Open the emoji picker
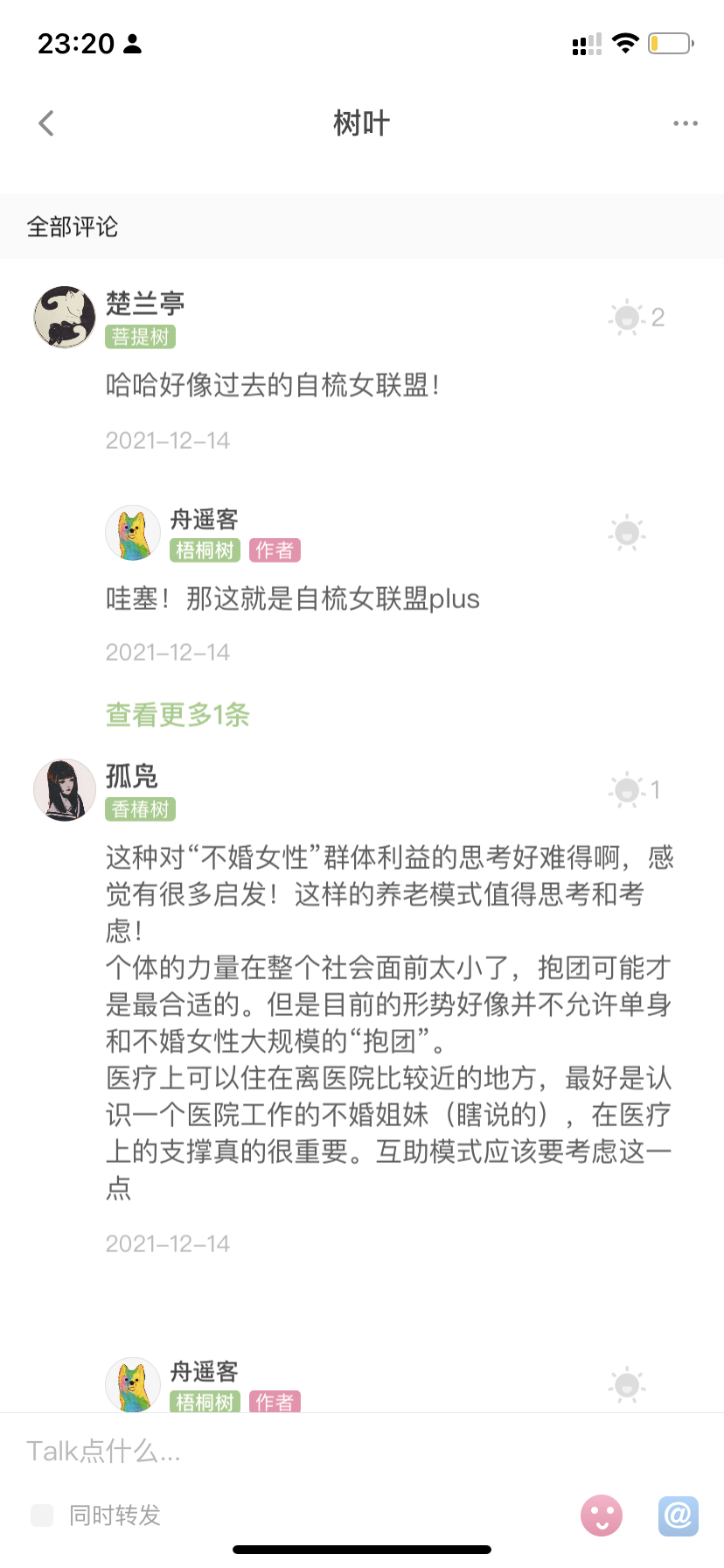This screenshot has width=724, height=1568. (x=602, y=1515)
